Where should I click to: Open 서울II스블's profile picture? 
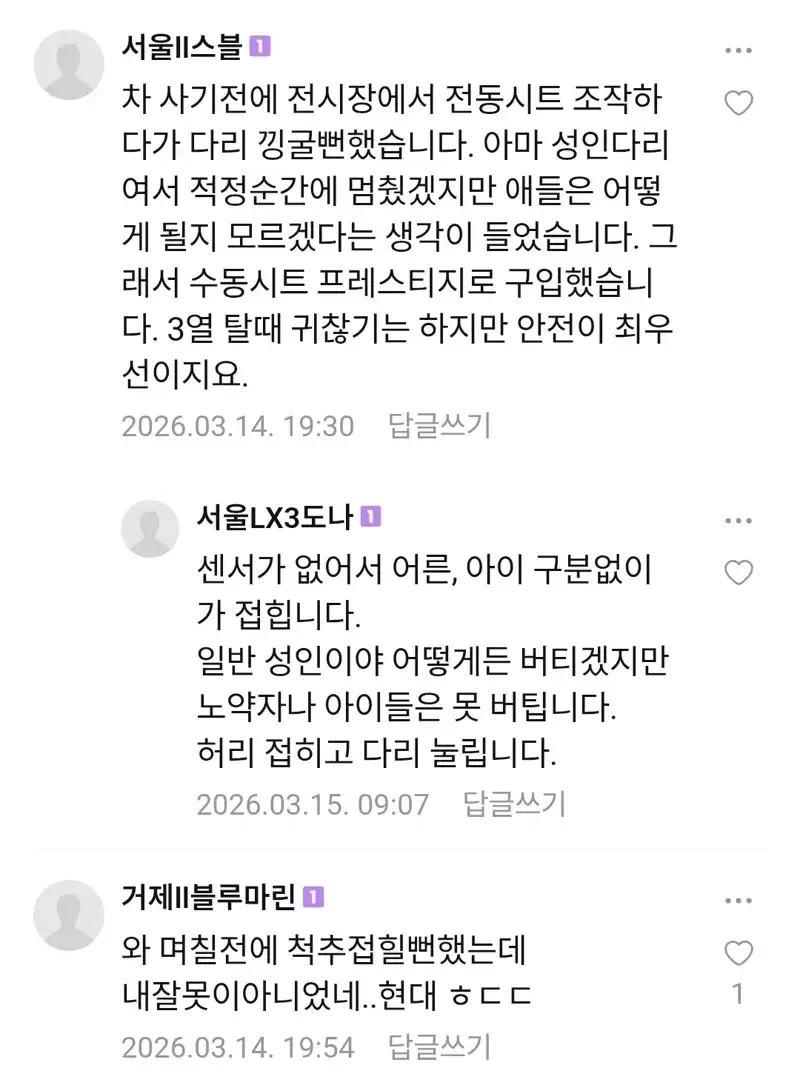pos(69,65)
